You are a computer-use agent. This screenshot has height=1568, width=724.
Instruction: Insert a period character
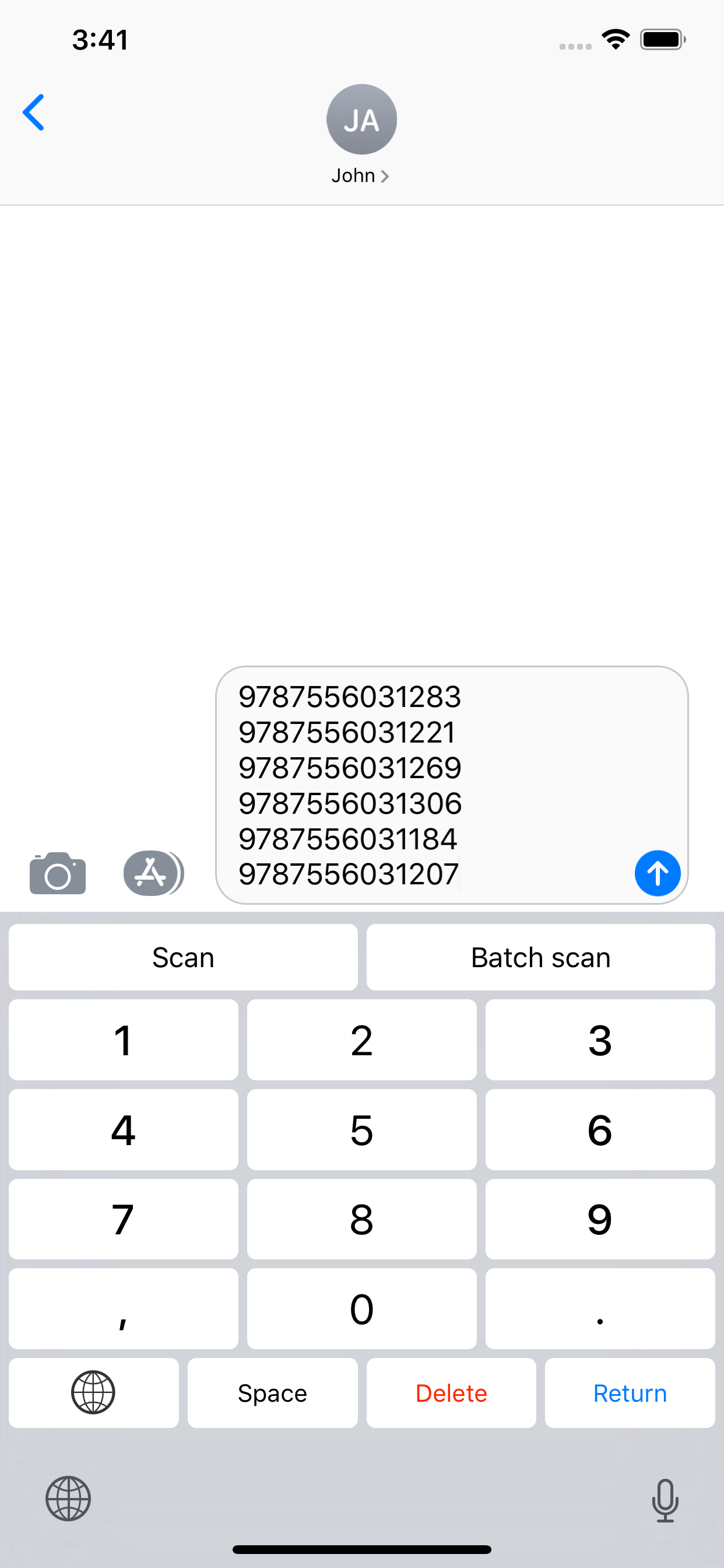(600, 1308)
